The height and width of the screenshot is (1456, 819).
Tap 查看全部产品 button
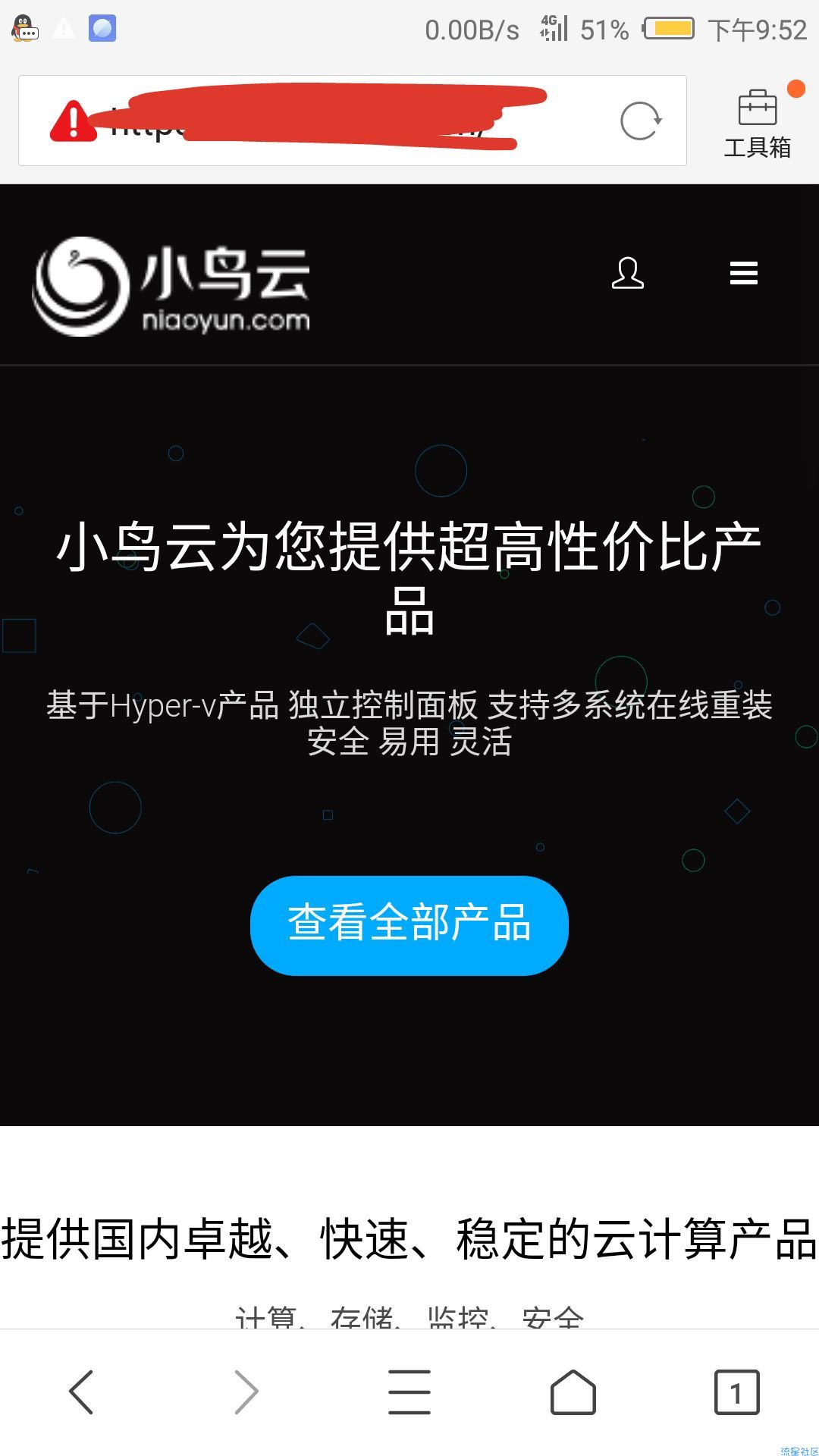point(409,925)
